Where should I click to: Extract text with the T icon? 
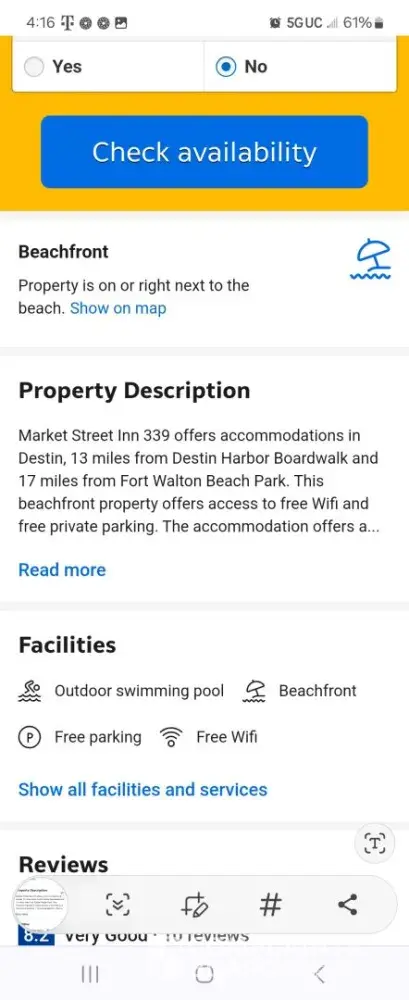[375, 843]
